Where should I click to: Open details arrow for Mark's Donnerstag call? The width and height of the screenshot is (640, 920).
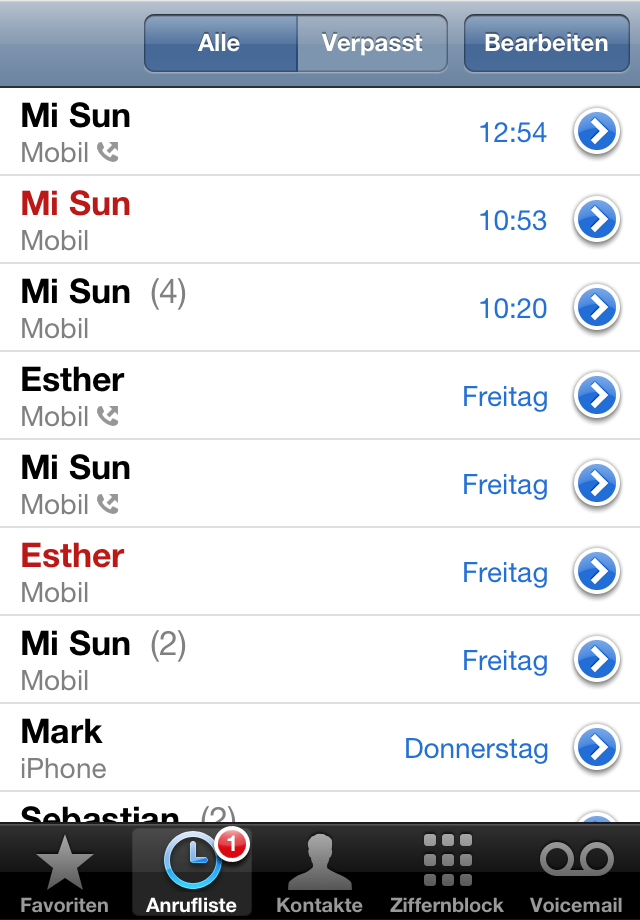tap(597, 749)
